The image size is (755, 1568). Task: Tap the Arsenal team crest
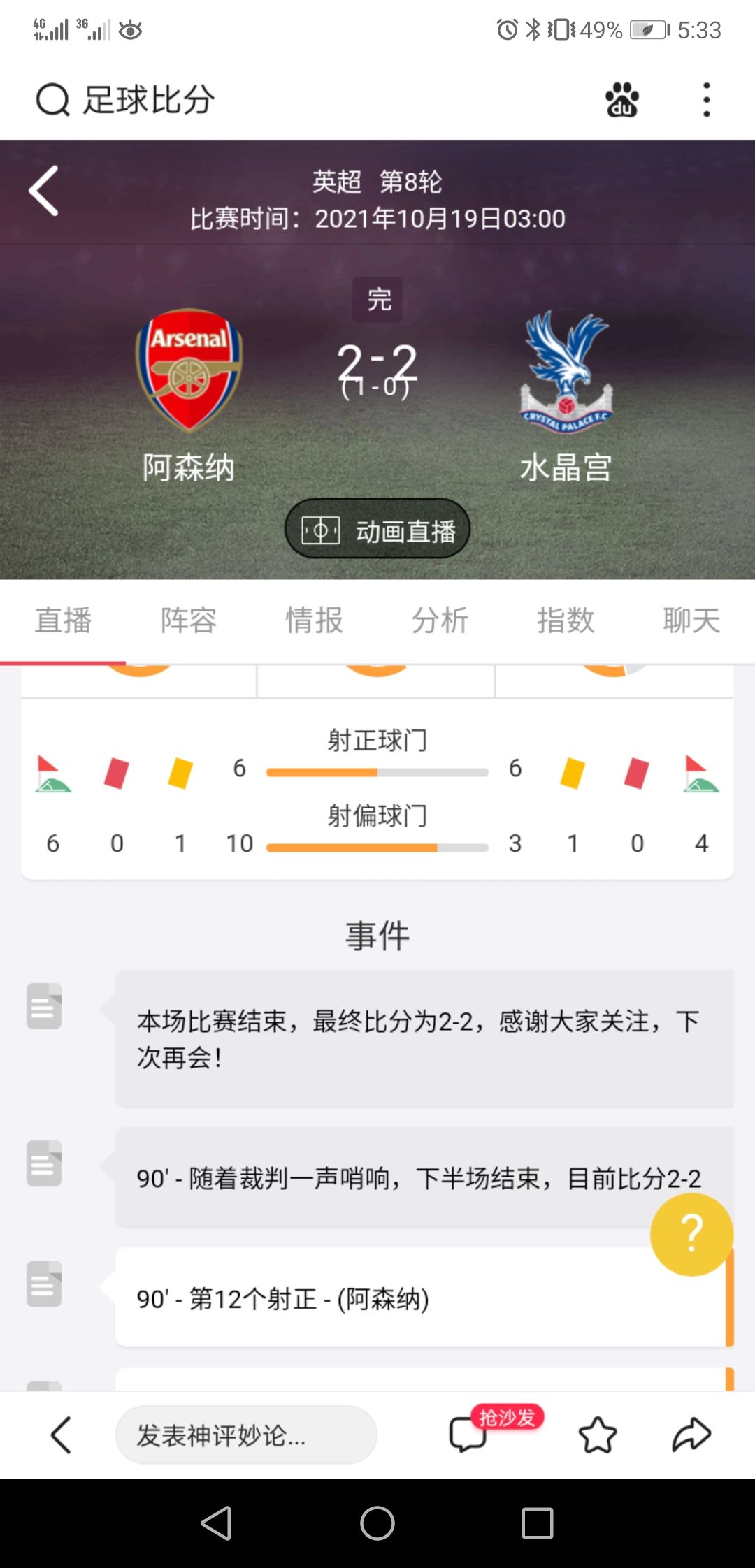pyautogui.click(x=187, y=371)
